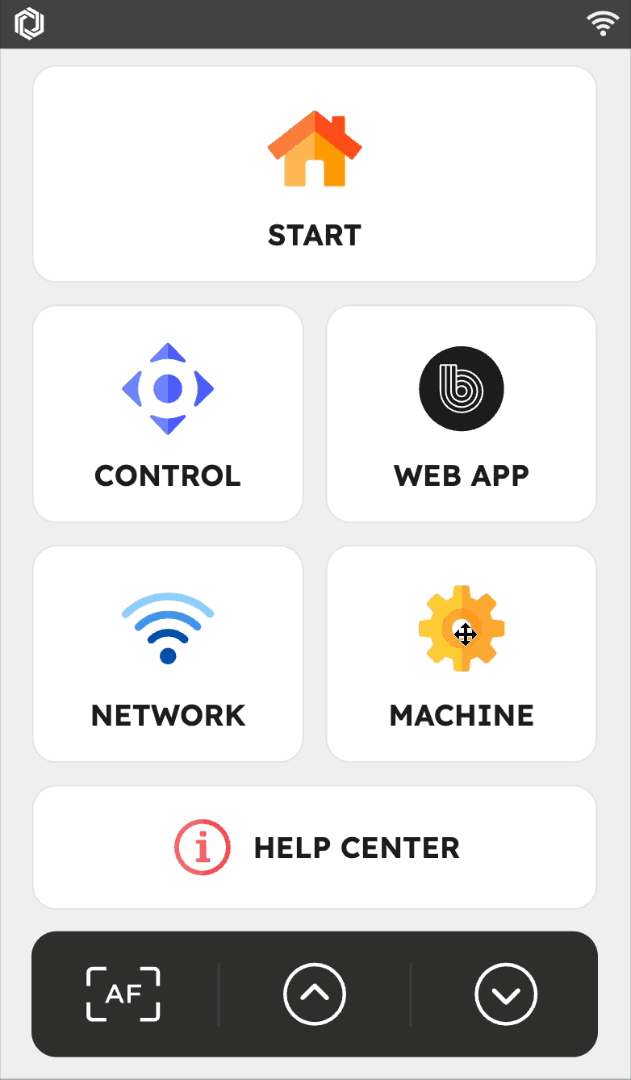The height and width of the screenshot is (1080, 631).
Task: Open NETWORK settings tile
Action: (x=168, y=654)
